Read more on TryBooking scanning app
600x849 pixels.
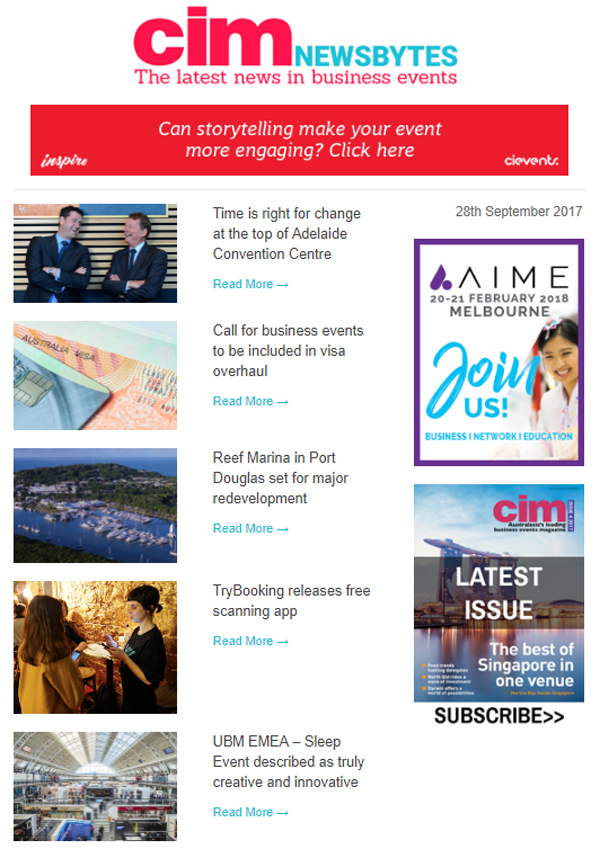point(250,641)
